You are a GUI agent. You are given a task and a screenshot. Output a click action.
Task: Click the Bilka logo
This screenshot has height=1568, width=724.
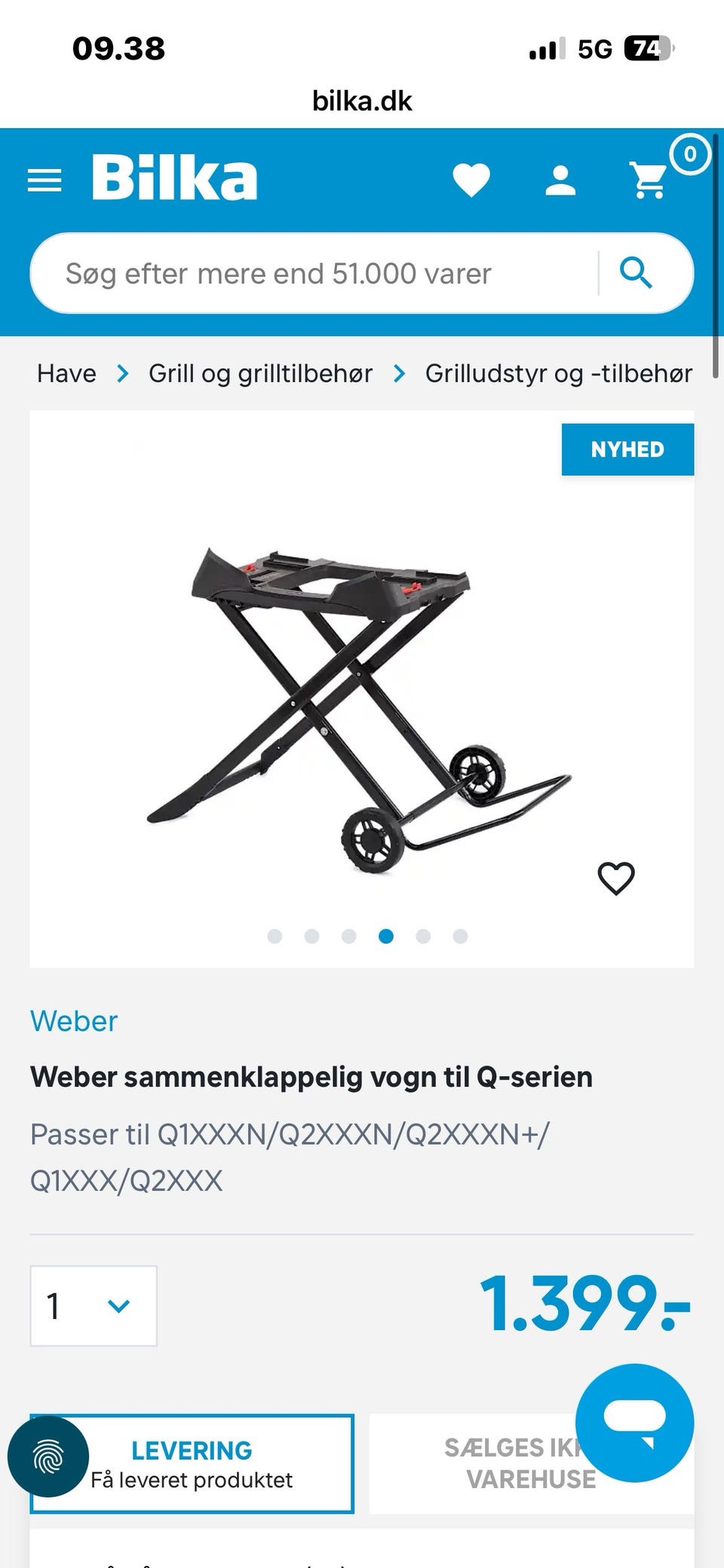[174, 176]
